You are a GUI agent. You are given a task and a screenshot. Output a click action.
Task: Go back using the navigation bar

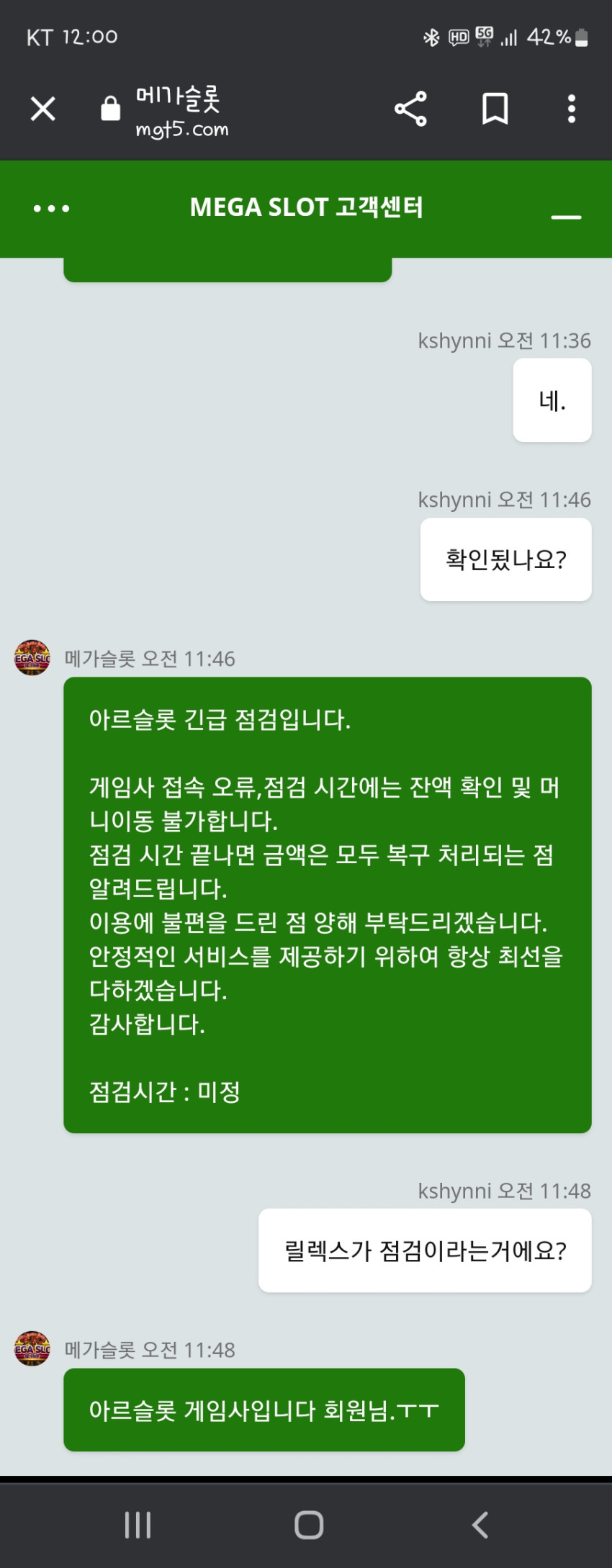(x=480, y=1525)
